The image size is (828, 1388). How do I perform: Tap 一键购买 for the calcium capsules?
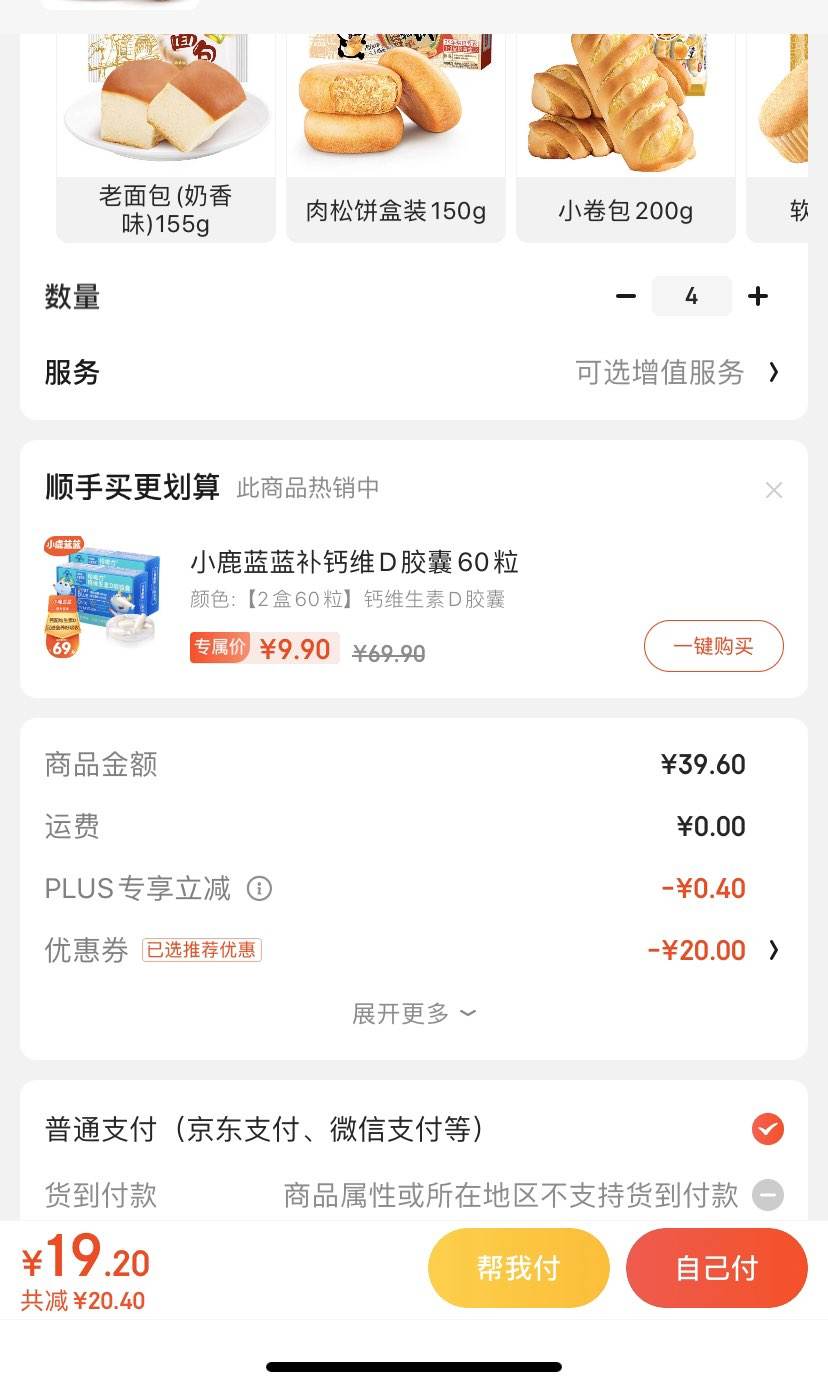[713, 646]
